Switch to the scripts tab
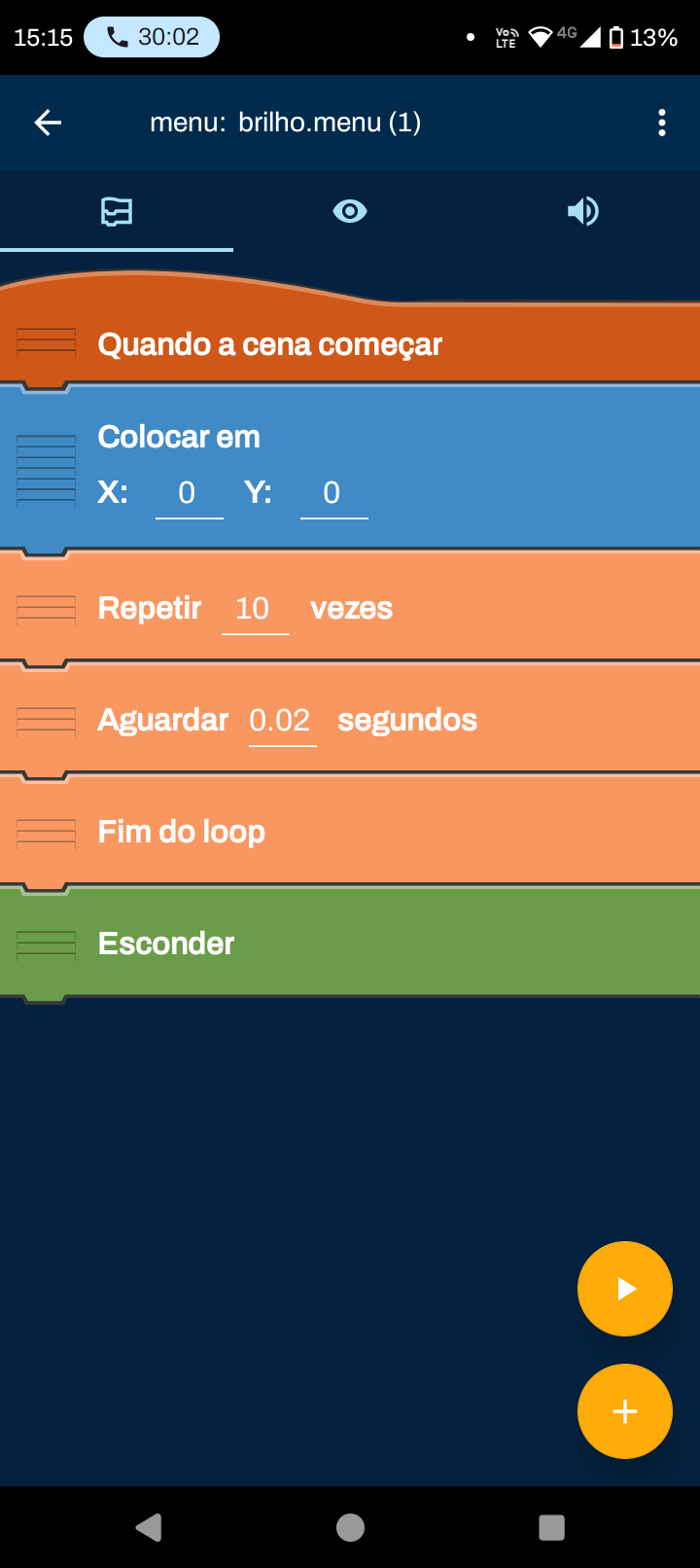Viewport: 700px width, 1568px height. pyautogui.click(x=117, y=211)
